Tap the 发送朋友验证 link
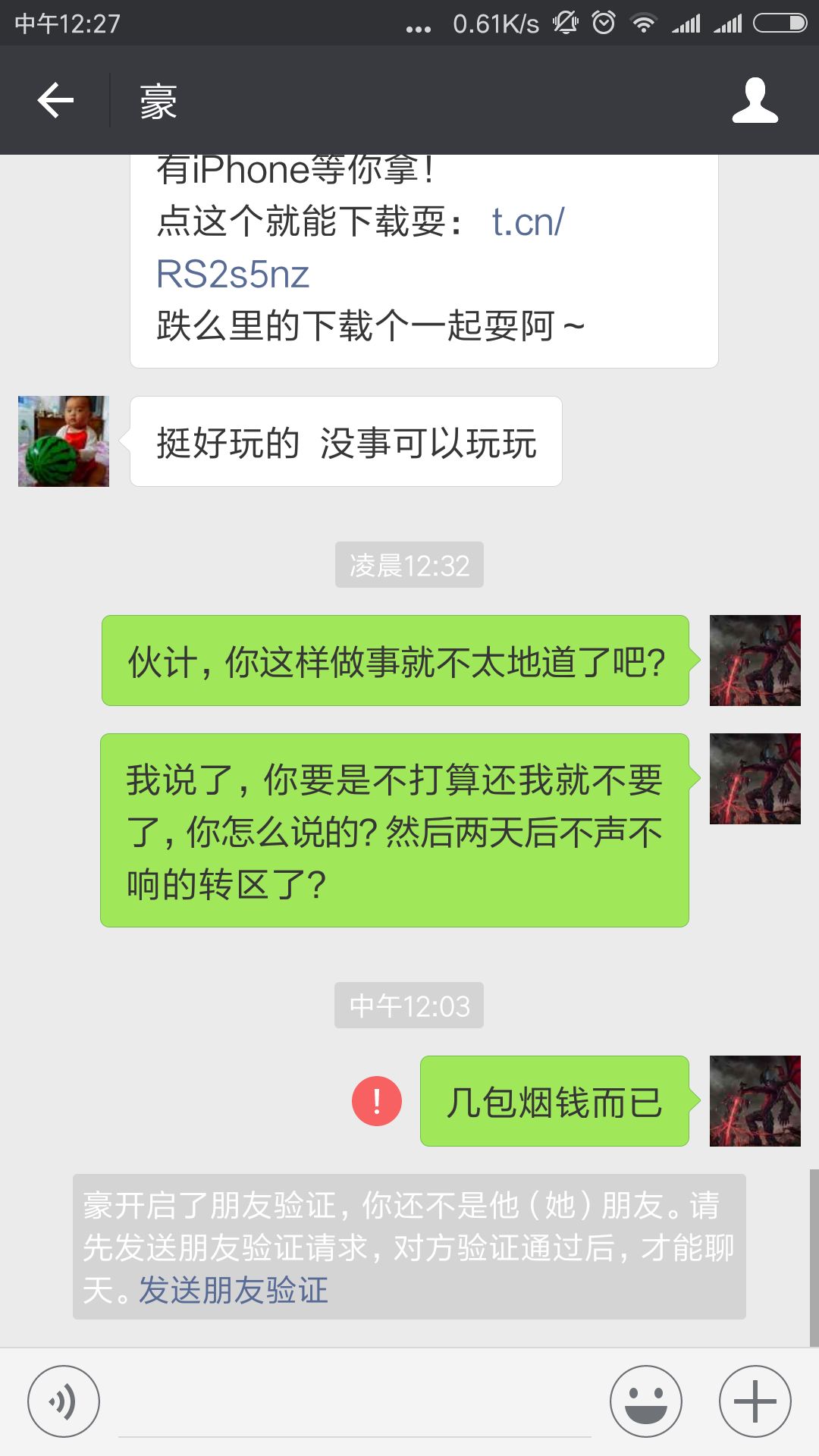This screenshot has height=1456, width=819. pos(234,1290)
